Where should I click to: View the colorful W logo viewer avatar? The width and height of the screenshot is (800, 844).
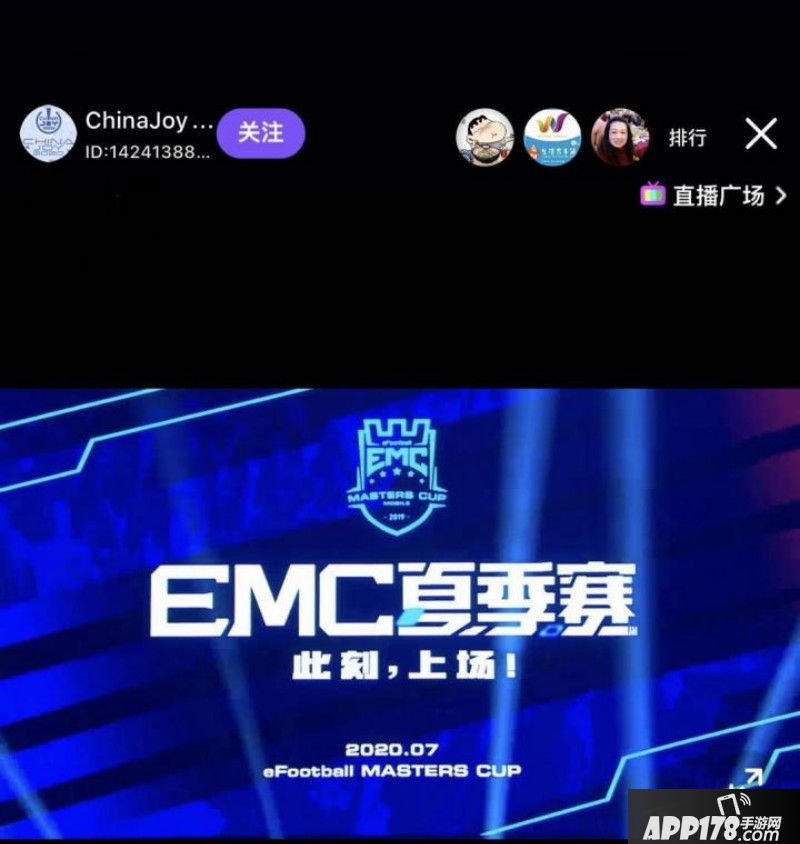(x=552, y=137)
